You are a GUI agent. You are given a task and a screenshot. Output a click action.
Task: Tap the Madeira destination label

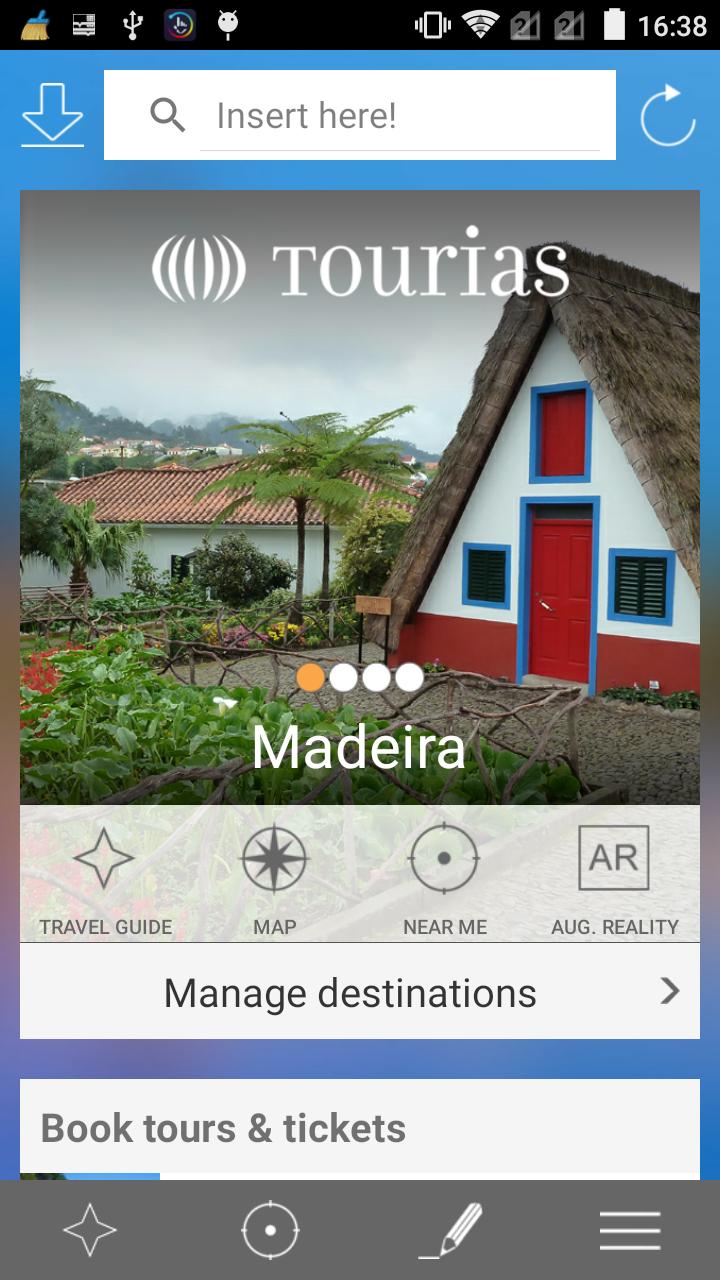359,744
